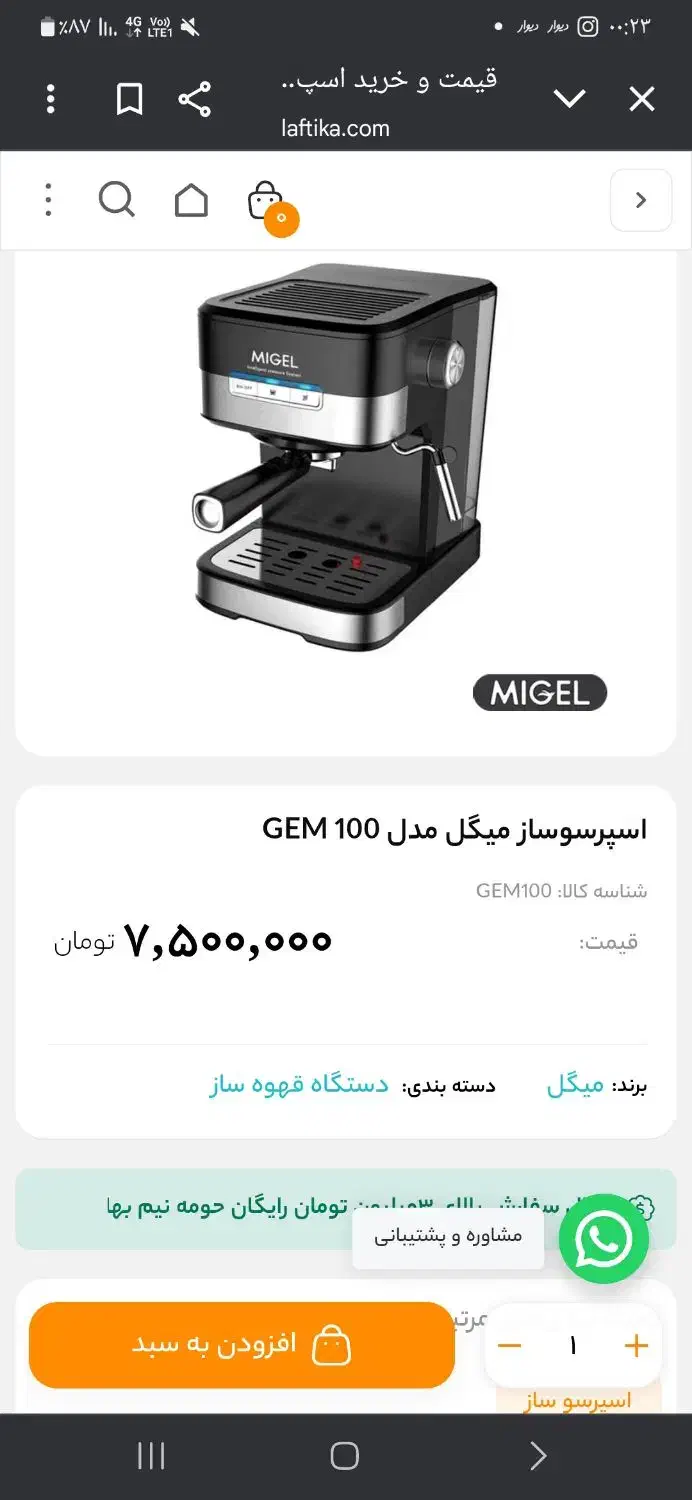Open WhatsApp support chat
Image resolution: width=692 pixels, height=1500 pixels.
(604, 1239)
